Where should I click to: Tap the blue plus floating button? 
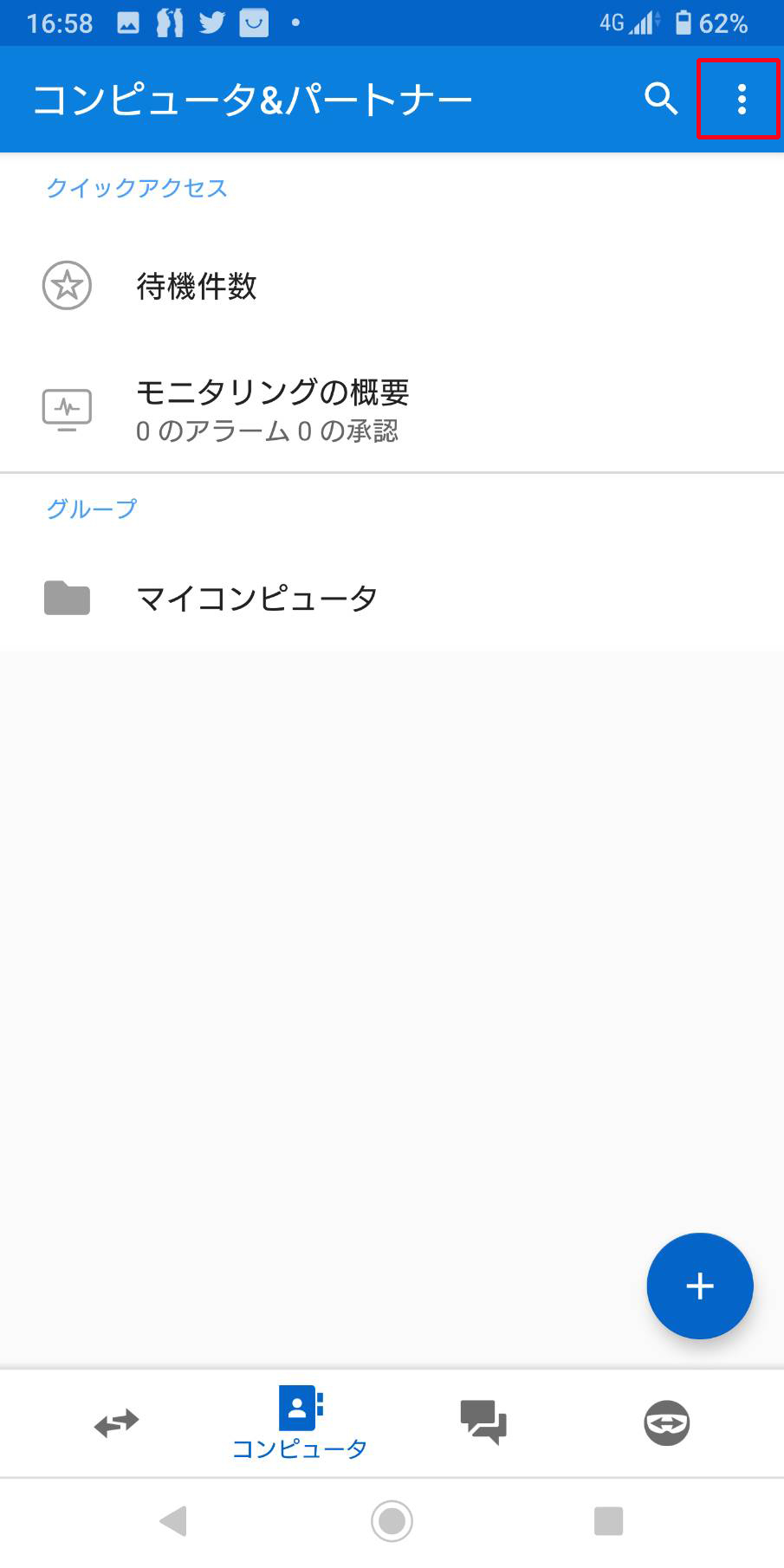tap(699, 1286)
